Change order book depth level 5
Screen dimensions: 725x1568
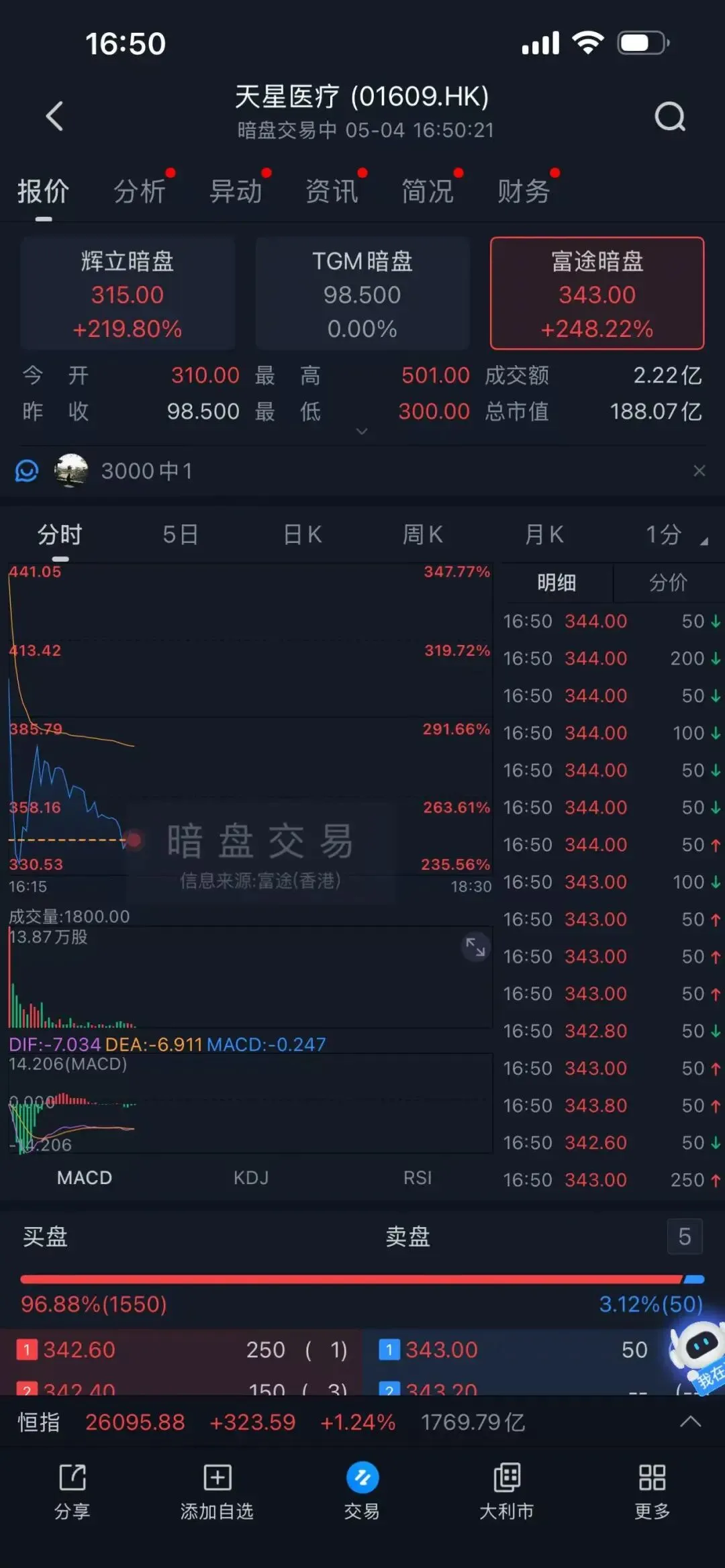pyautogui.click(x=685, y=1236)
